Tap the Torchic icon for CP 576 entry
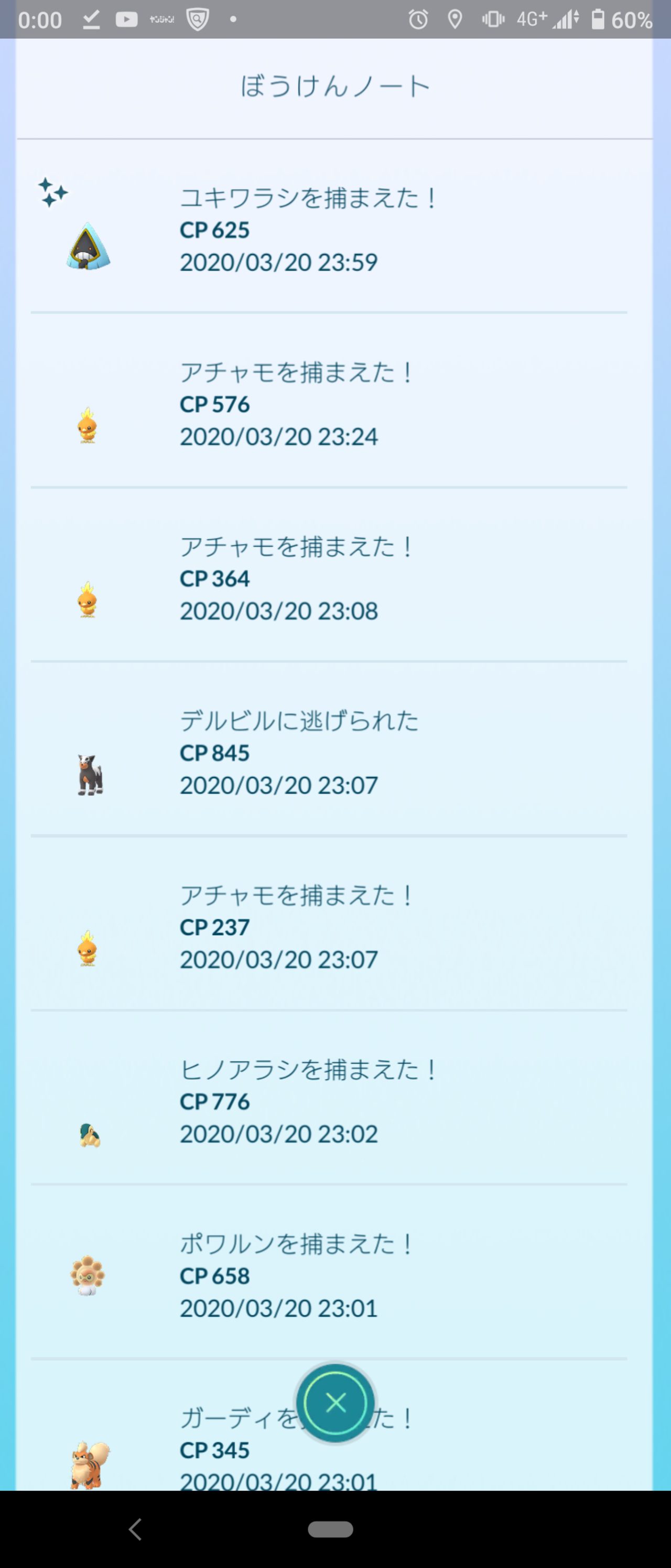 pos(88,426)
